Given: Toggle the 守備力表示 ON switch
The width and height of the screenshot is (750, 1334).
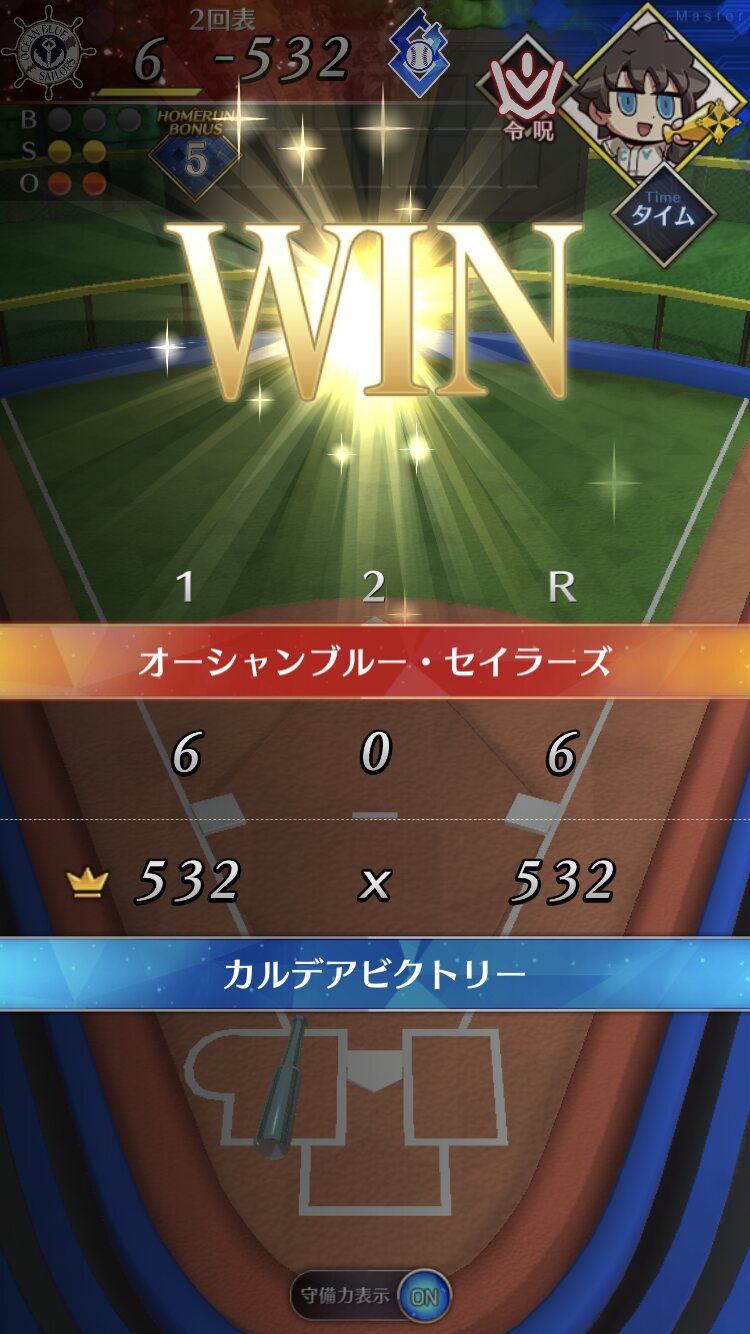Looking at the screenshot, I should pos(423,1296).
